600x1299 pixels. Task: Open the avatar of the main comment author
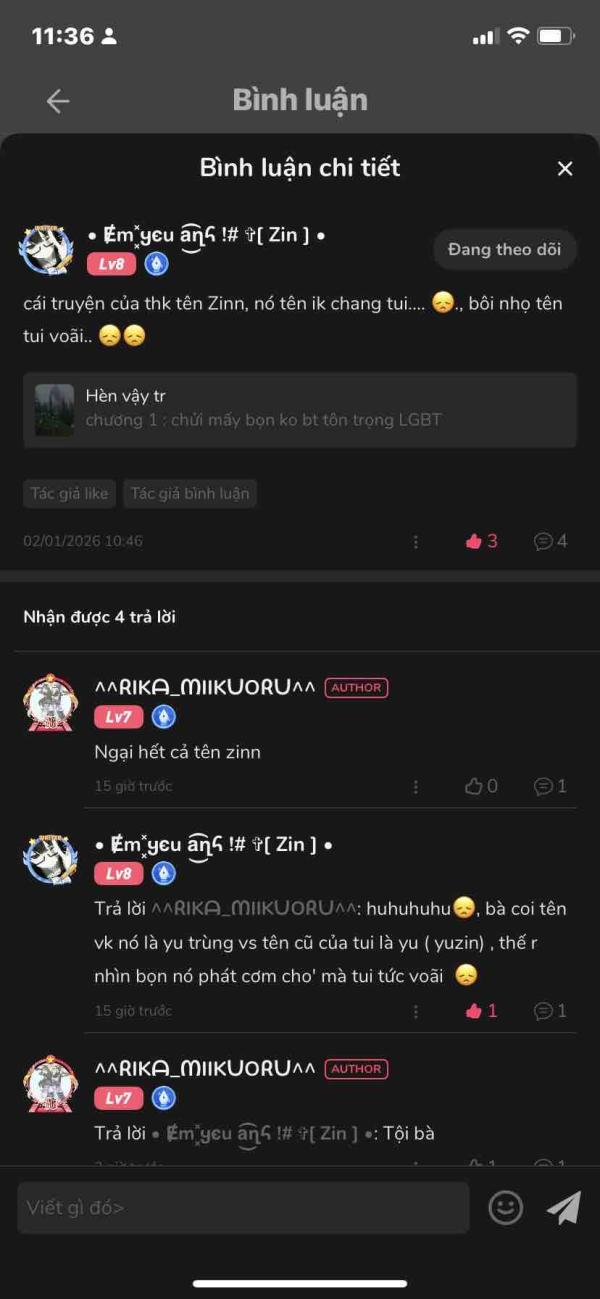(48, 247)
